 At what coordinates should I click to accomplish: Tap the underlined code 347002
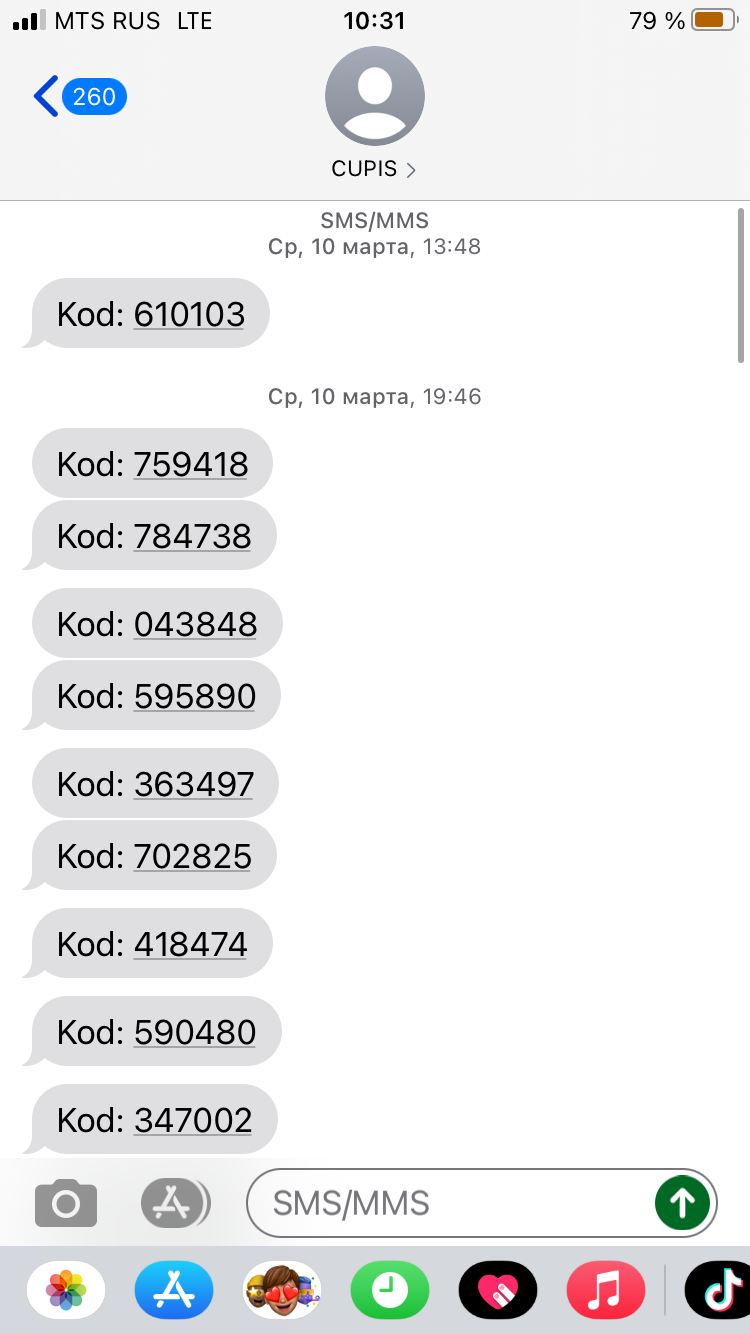[x=192, y=1120]
